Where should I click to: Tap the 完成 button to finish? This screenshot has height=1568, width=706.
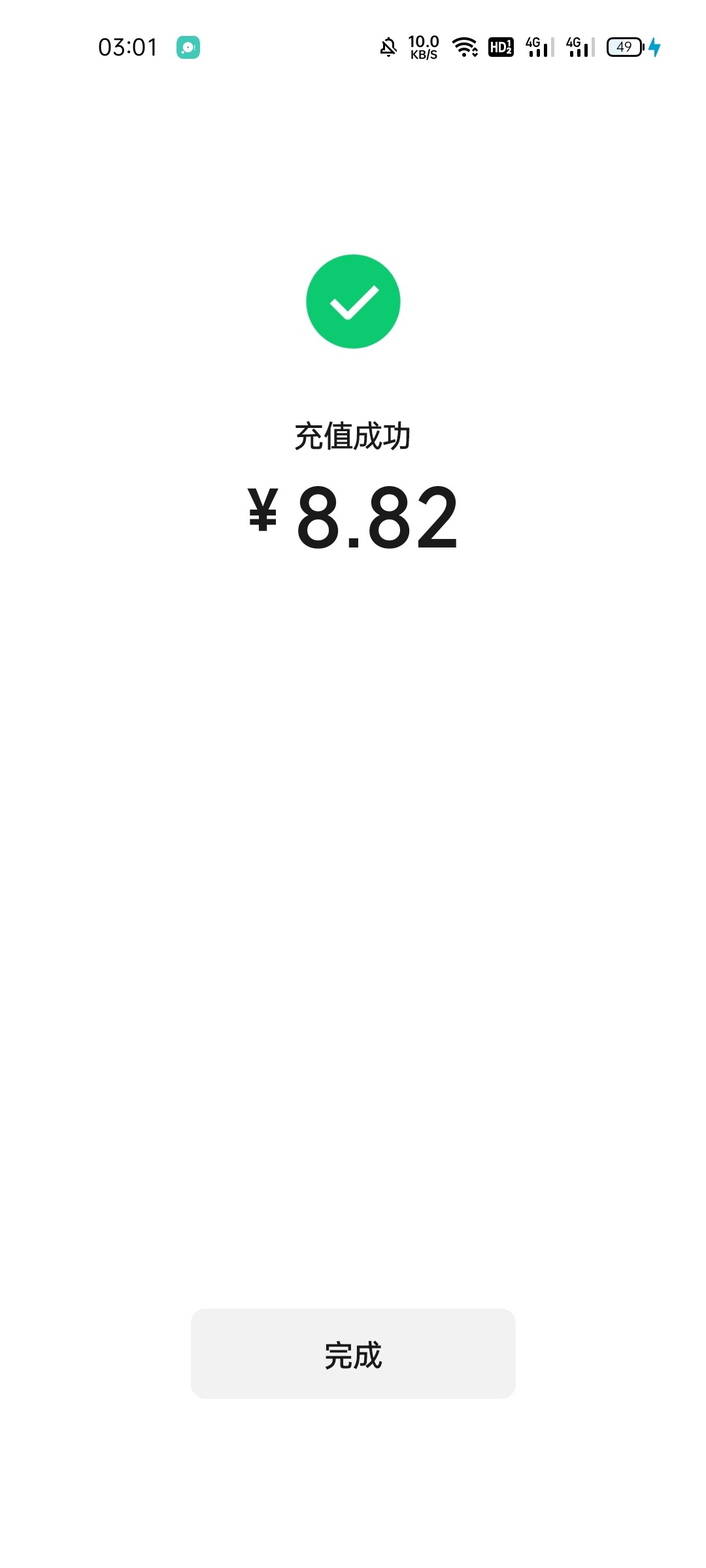(353, 1353)
